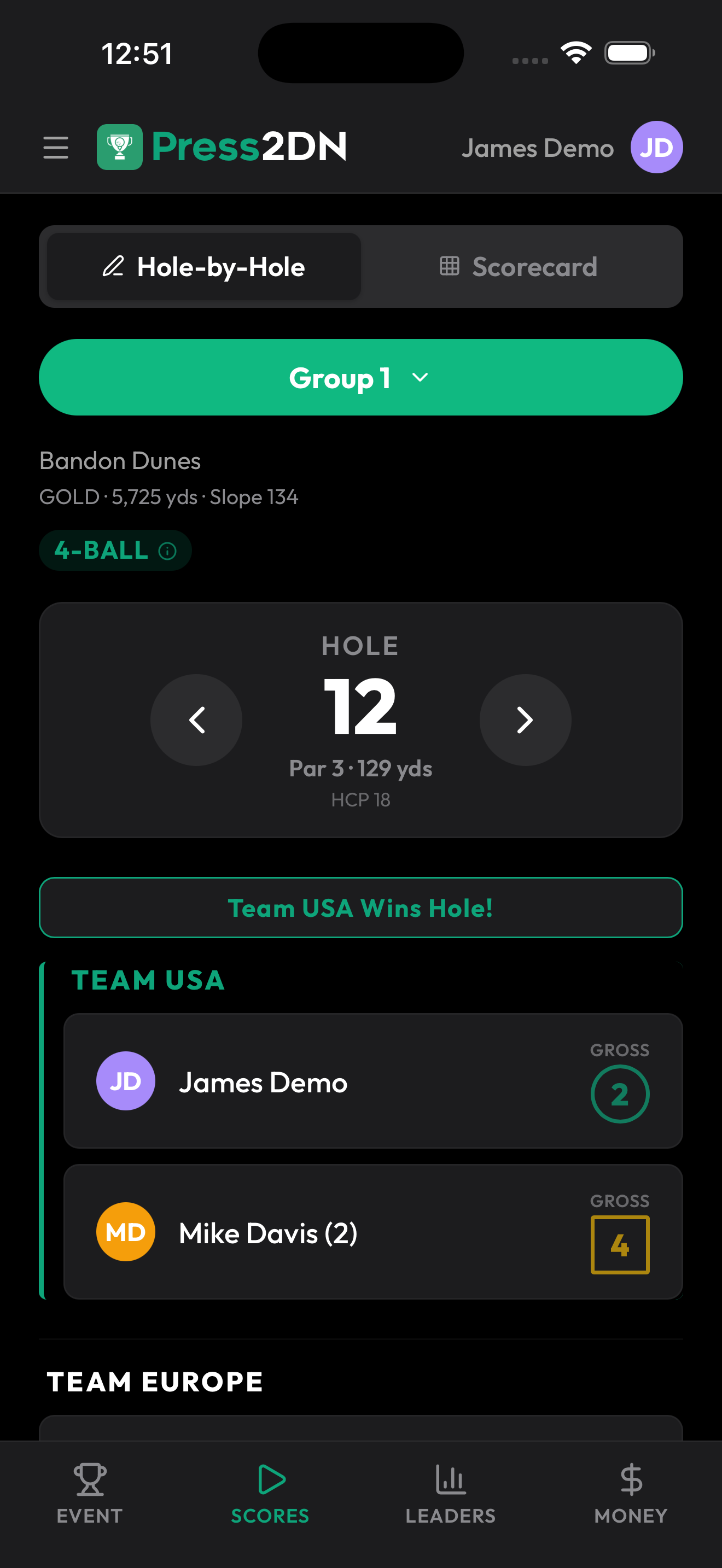The width and height of the screenshot is (722, 1568).
Task: Open the JD profile avatar
Action: coord(656,147)
